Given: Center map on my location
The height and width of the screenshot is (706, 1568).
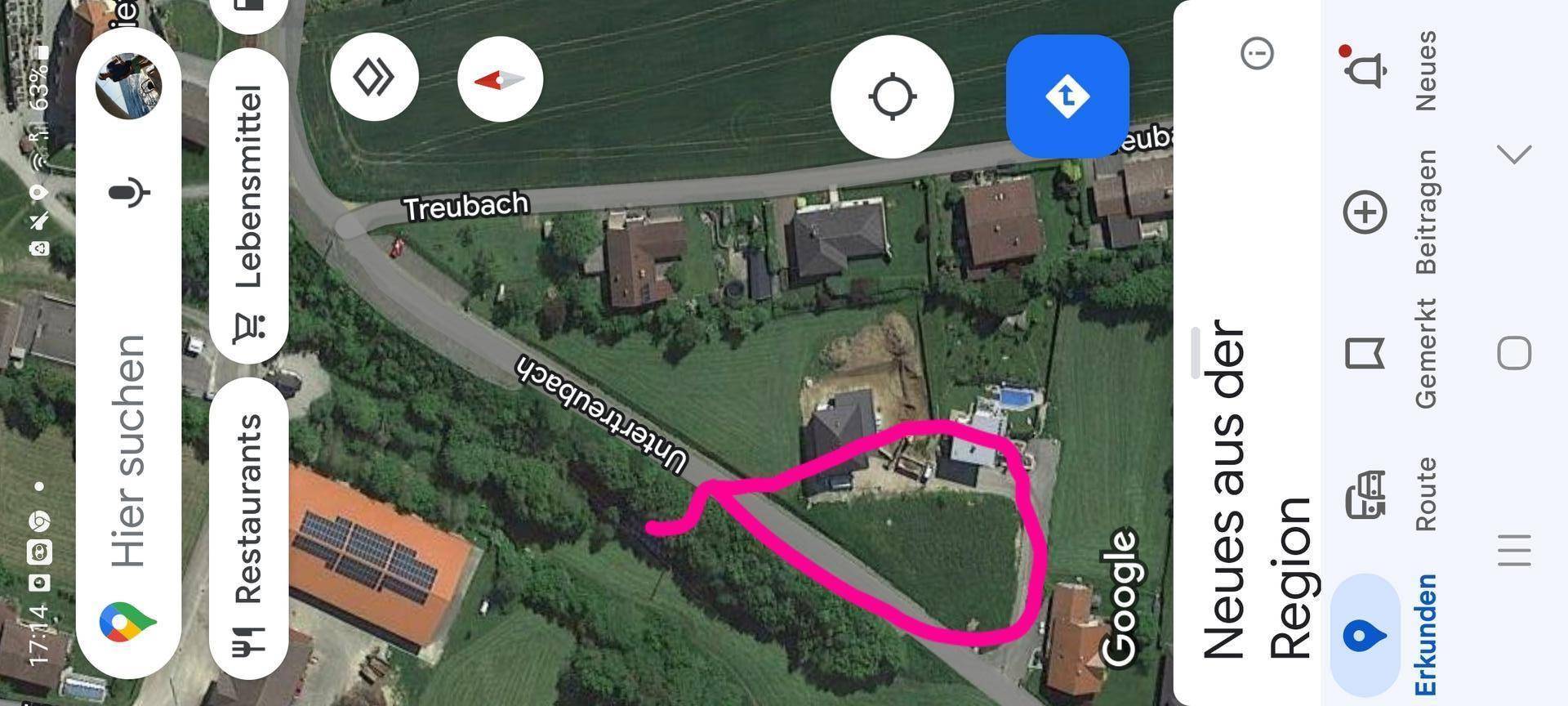Looking at the screenshot, I should (x=892, y=96).
